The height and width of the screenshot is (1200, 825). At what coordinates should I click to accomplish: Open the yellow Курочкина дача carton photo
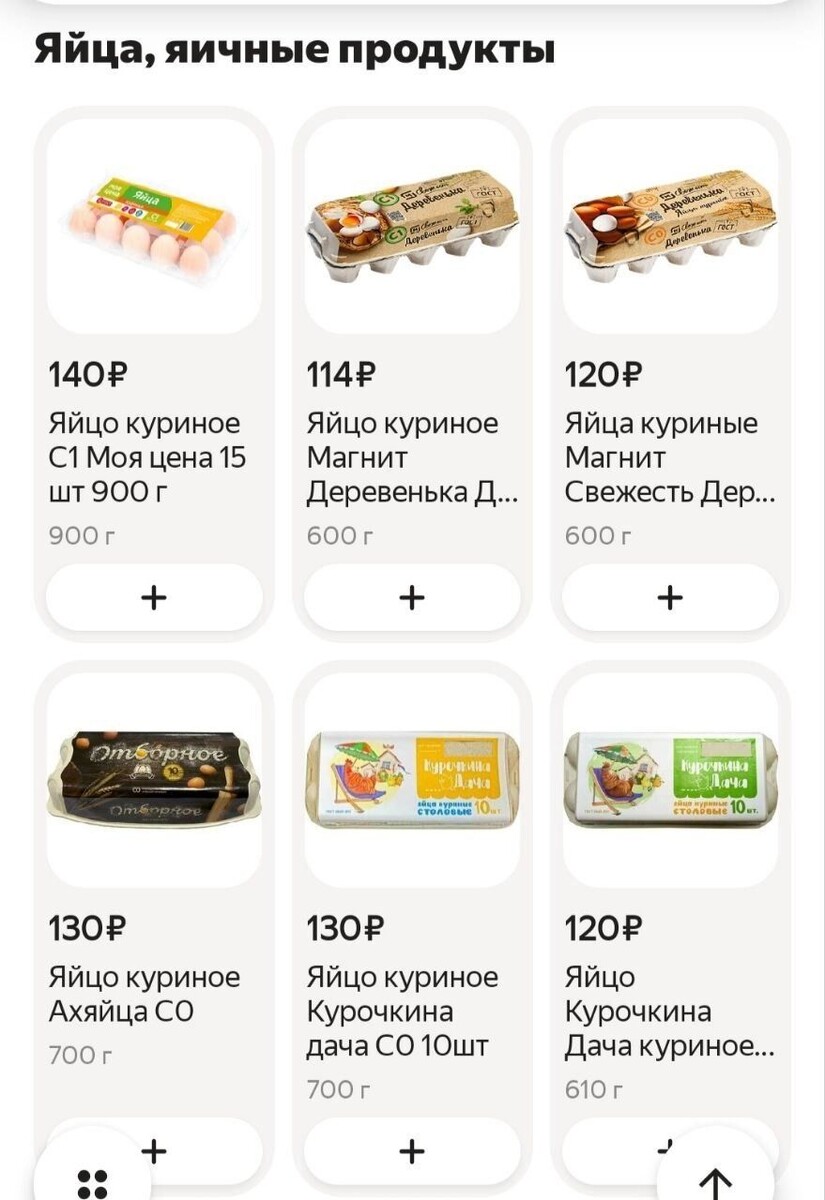412,780
